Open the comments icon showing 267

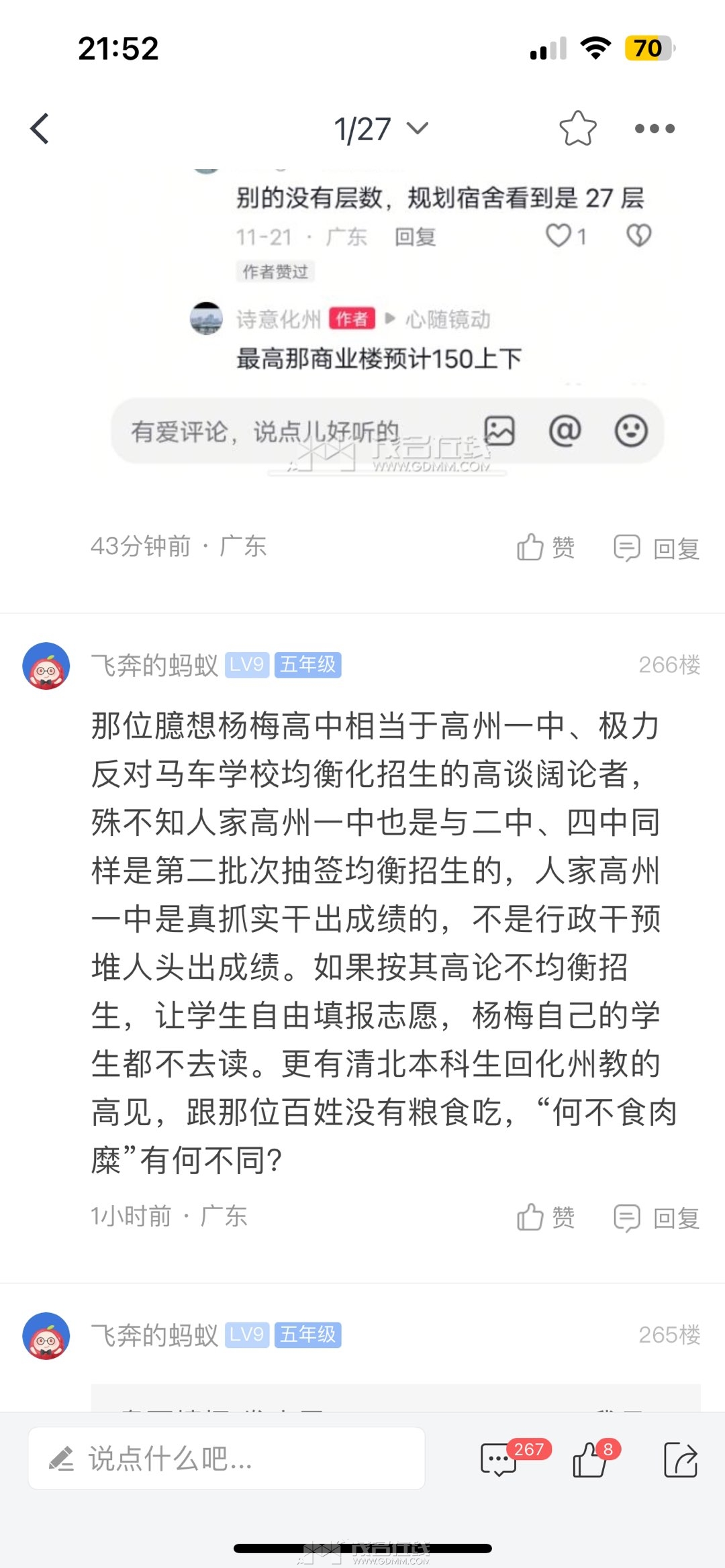(500, 1460)
